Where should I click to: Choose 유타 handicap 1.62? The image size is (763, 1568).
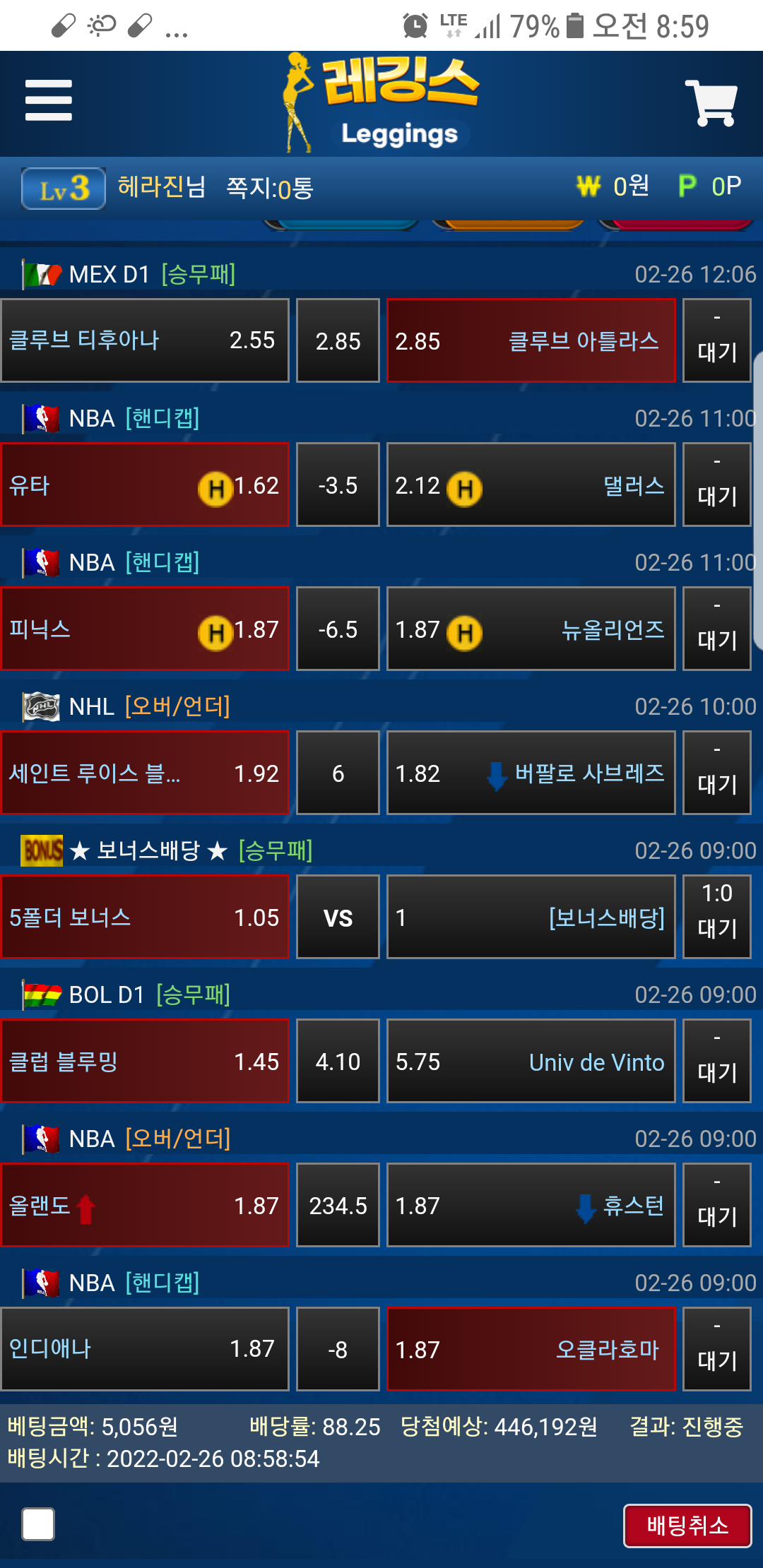(x=145, y=485)
